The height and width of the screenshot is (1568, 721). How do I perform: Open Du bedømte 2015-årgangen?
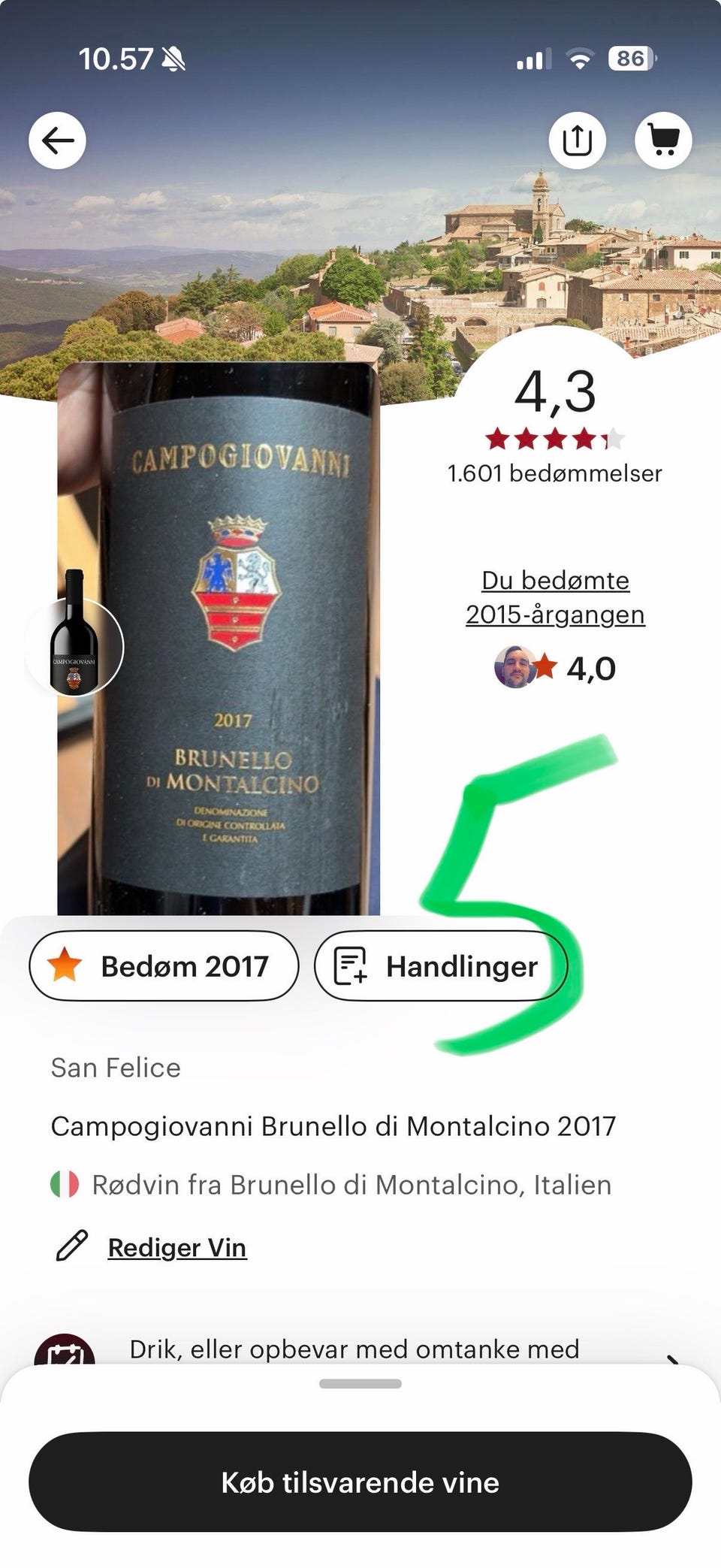pos(555,596)
